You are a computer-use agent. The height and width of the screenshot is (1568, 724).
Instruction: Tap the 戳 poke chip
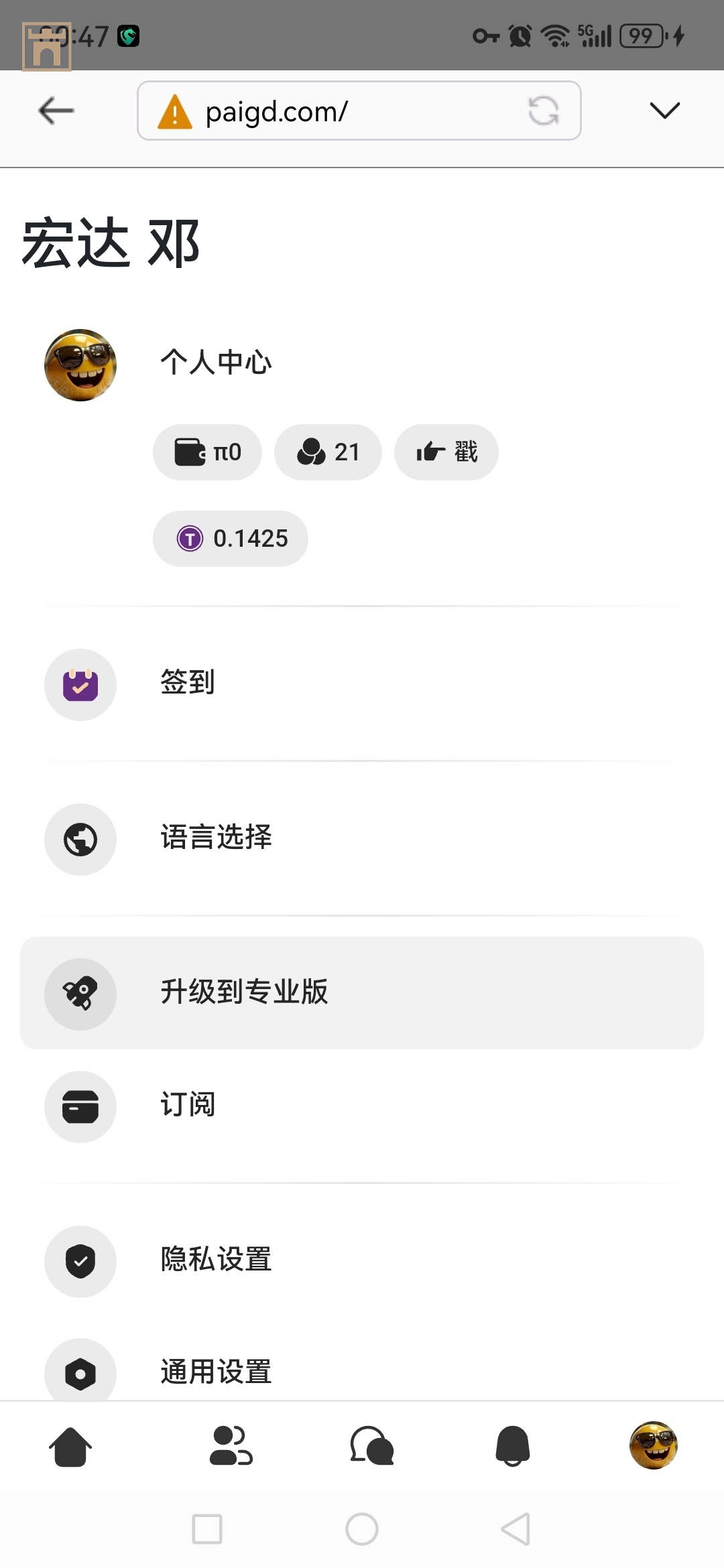(x=446, y=452)
